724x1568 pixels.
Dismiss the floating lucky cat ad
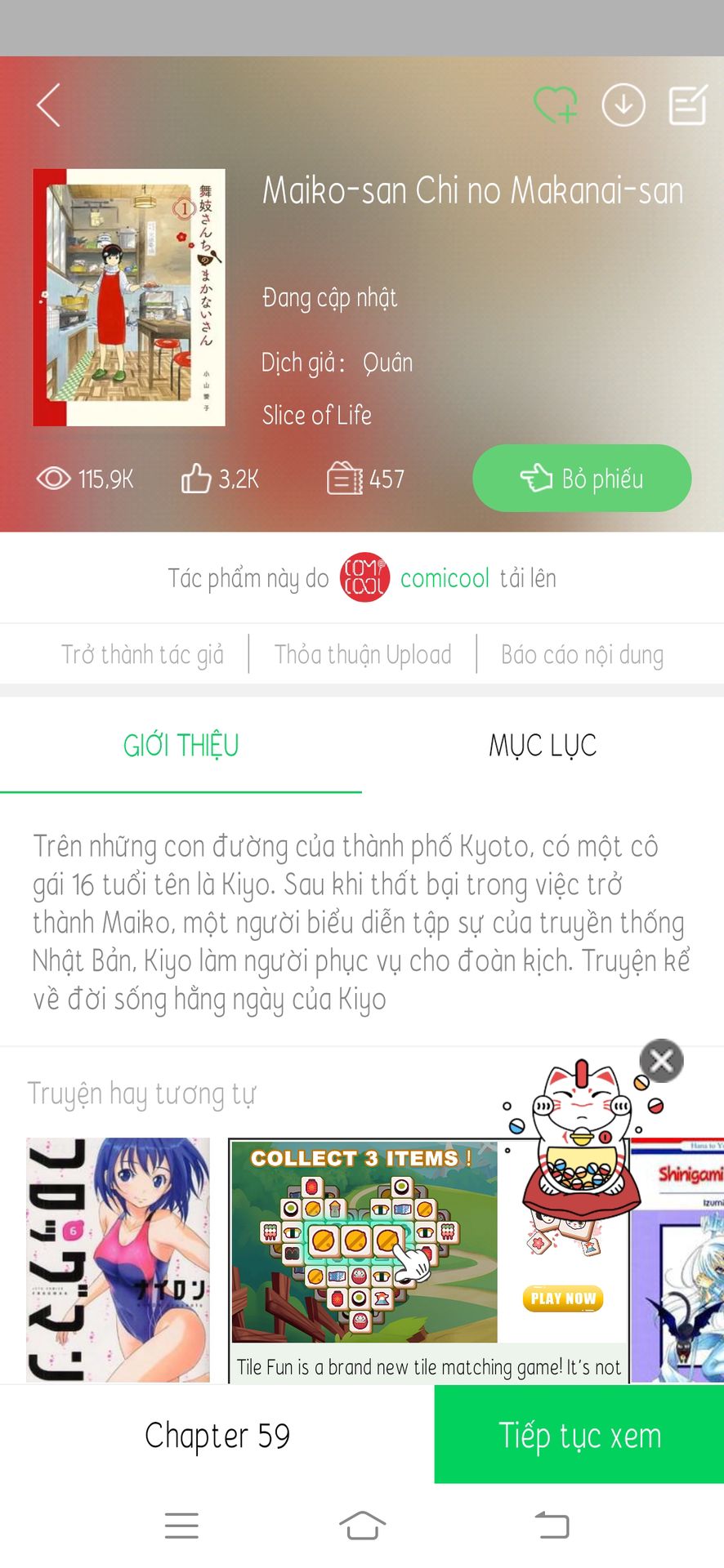[661, 1061]
